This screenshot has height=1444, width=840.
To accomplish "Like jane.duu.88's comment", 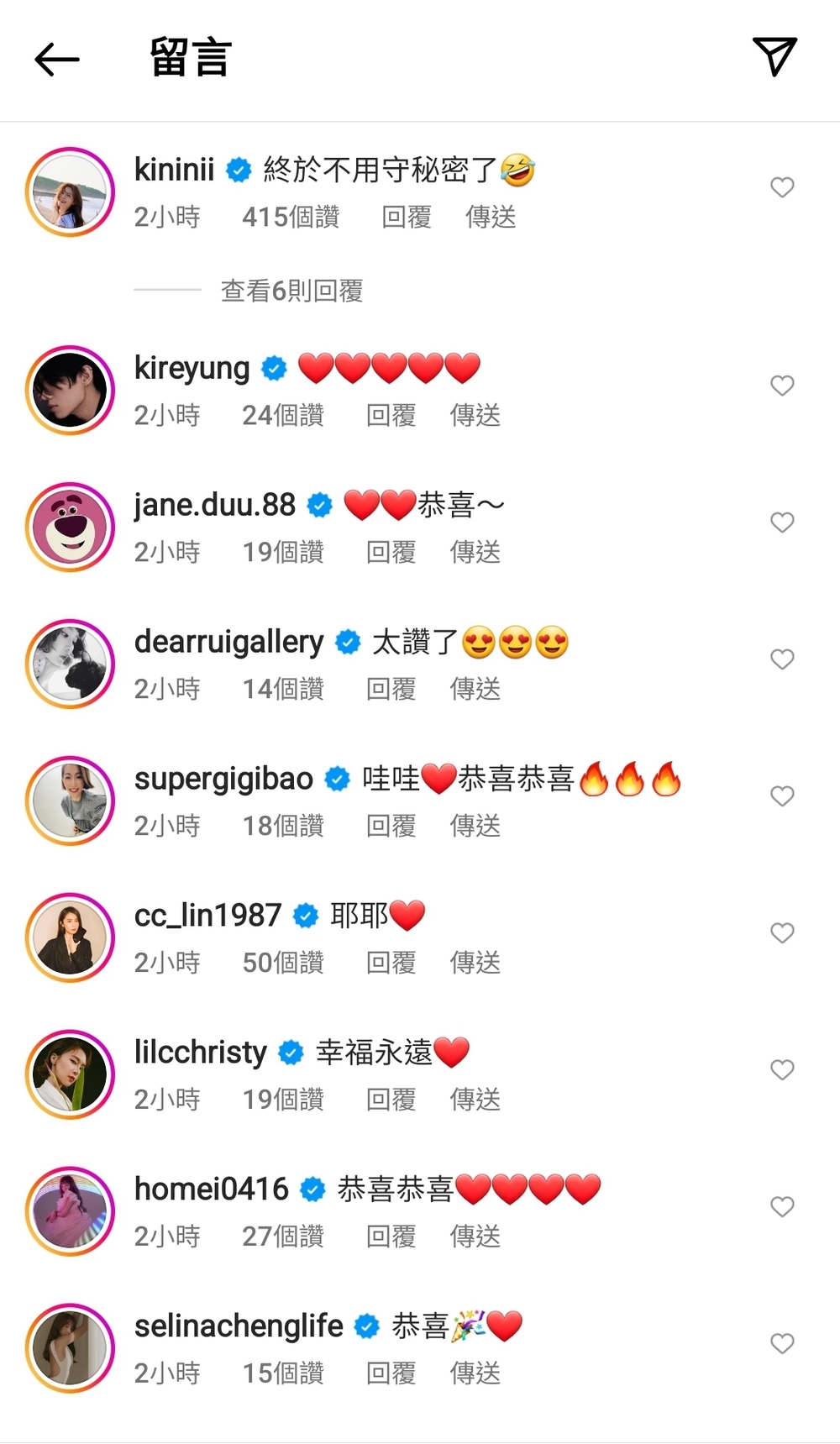I will [782, 522].
